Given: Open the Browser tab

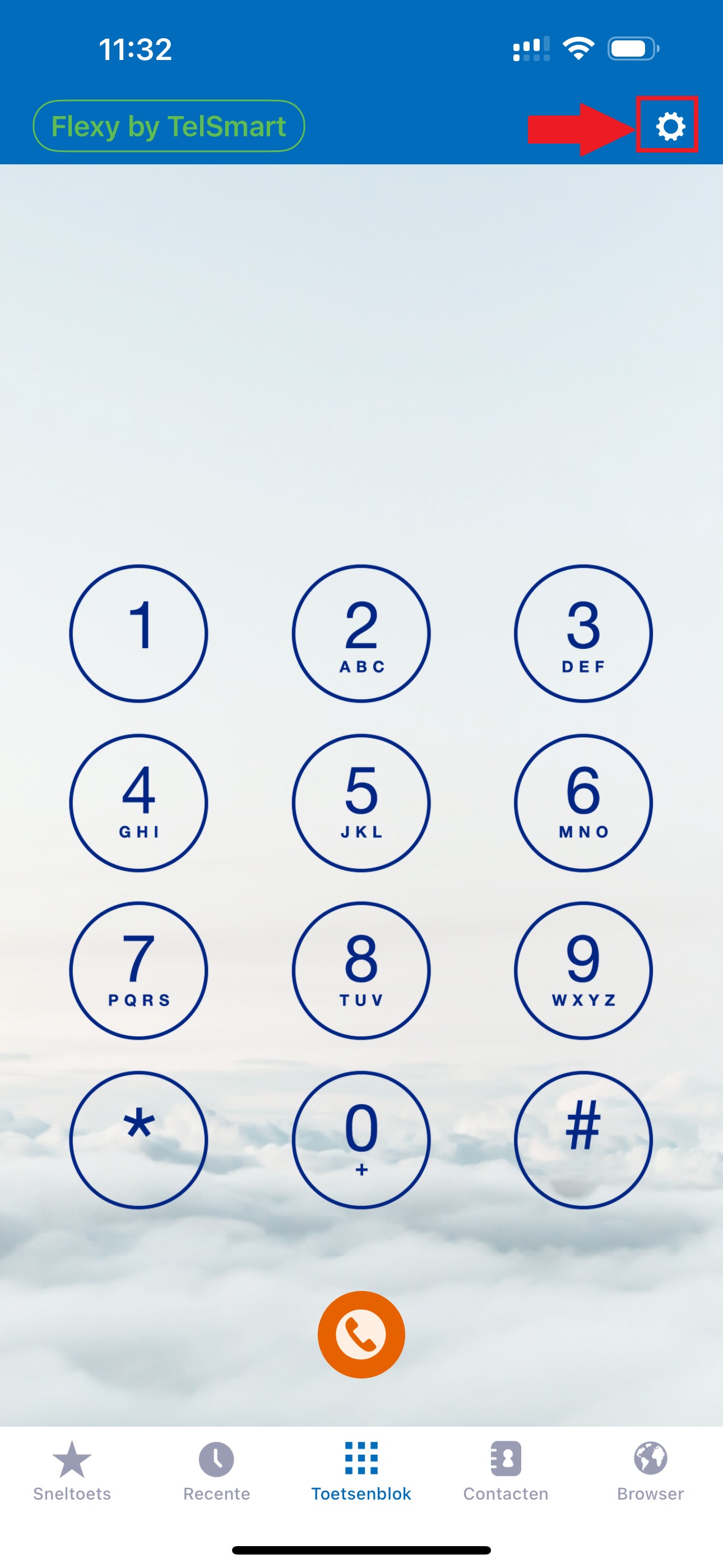Looking at the screenshot, I should click(x=650, y=1470).
